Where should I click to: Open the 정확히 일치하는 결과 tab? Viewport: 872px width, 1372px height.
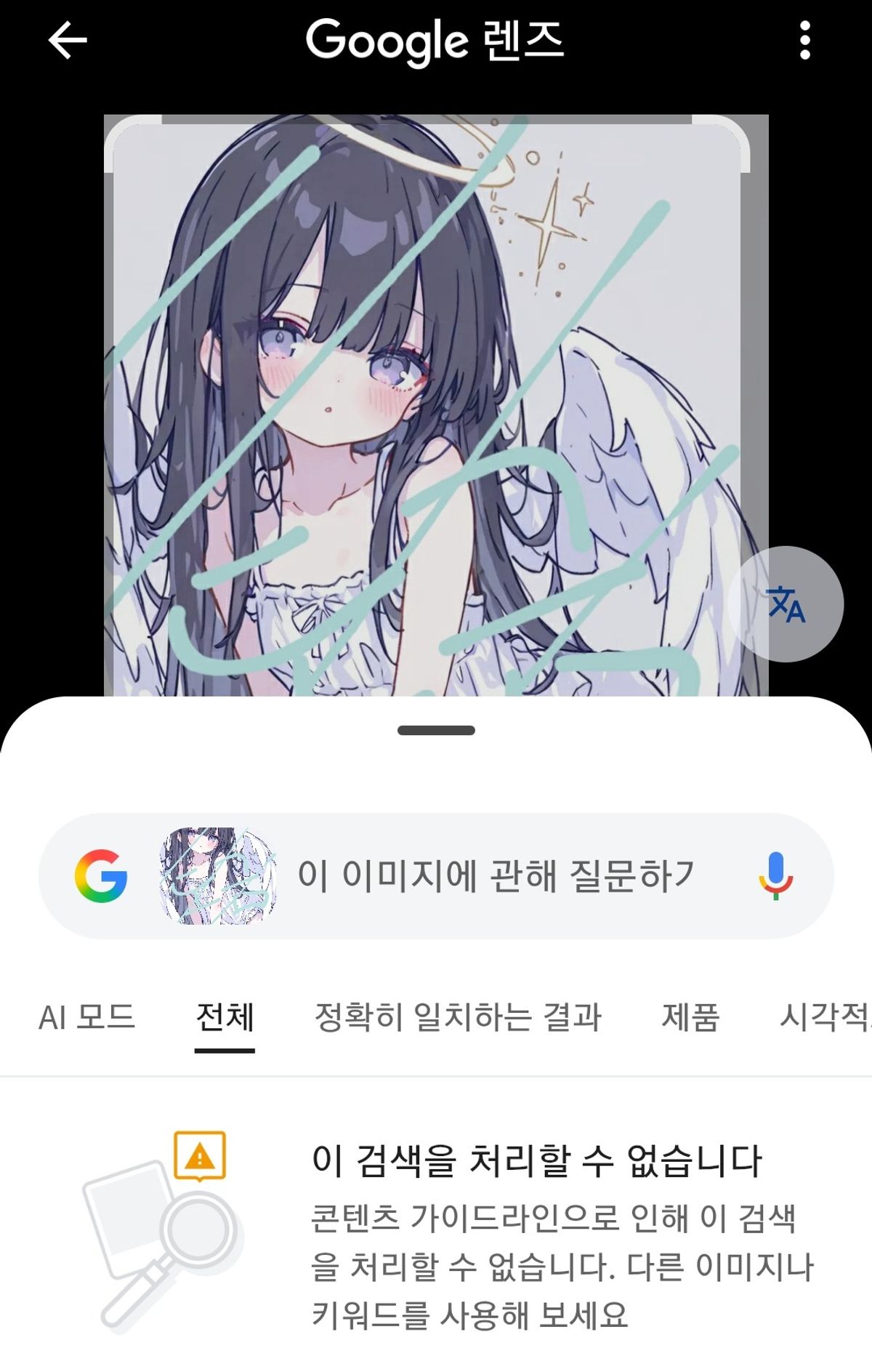pos(458,1016)
